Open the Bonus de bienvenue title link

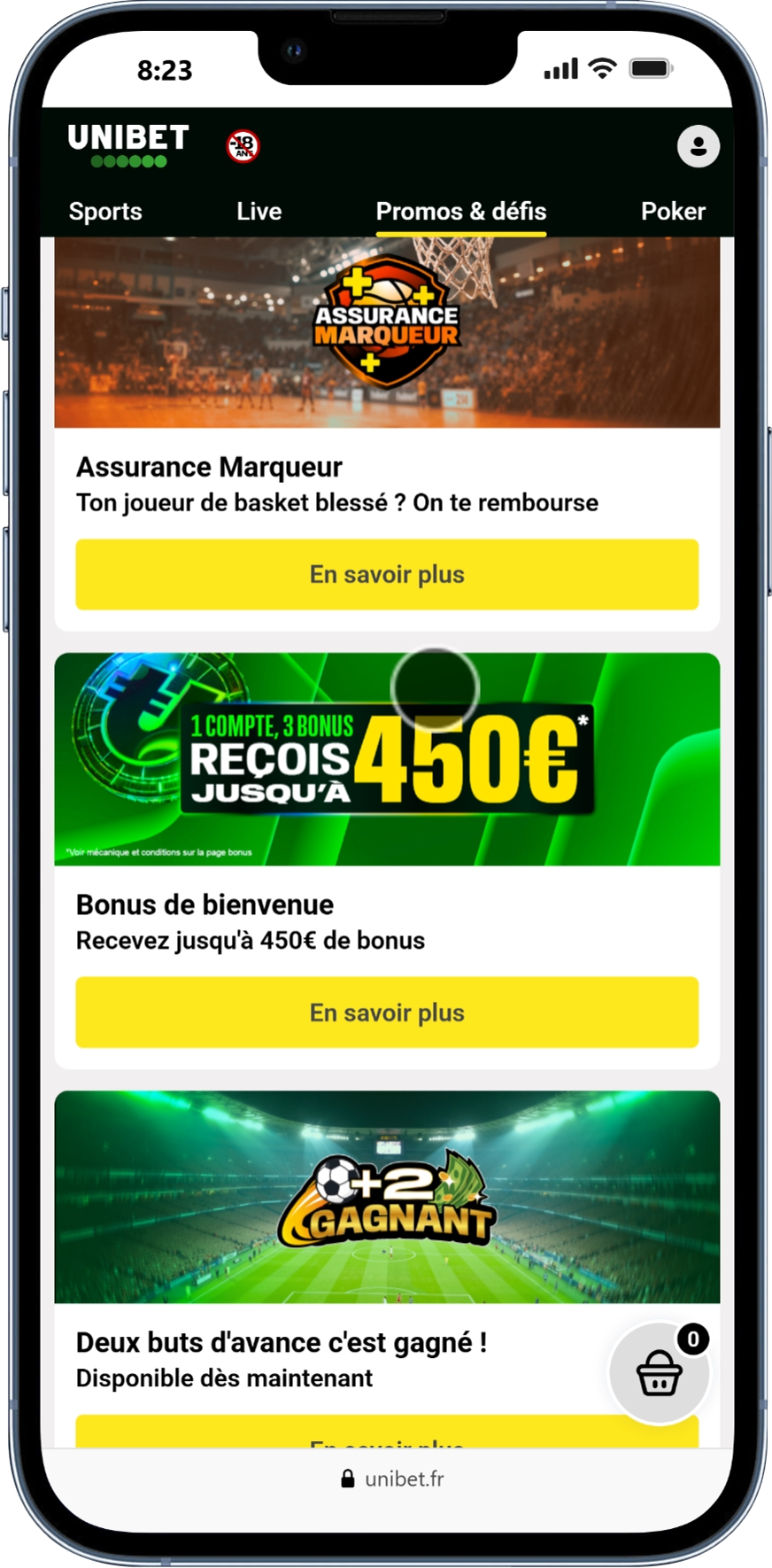pyautogui.click(x=205, y=905)
